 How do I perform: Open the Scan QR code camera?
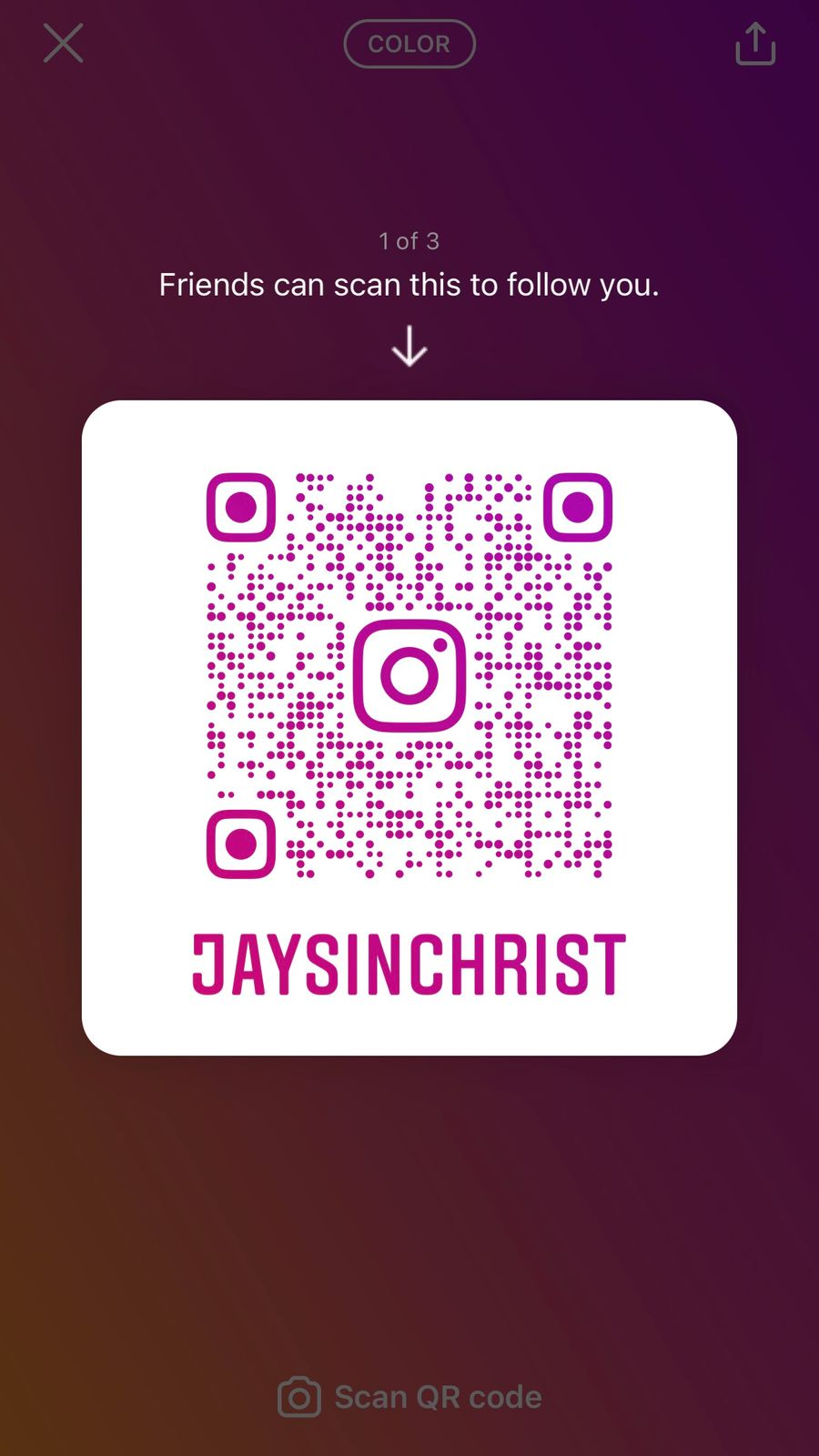[x=409, y=1397]
